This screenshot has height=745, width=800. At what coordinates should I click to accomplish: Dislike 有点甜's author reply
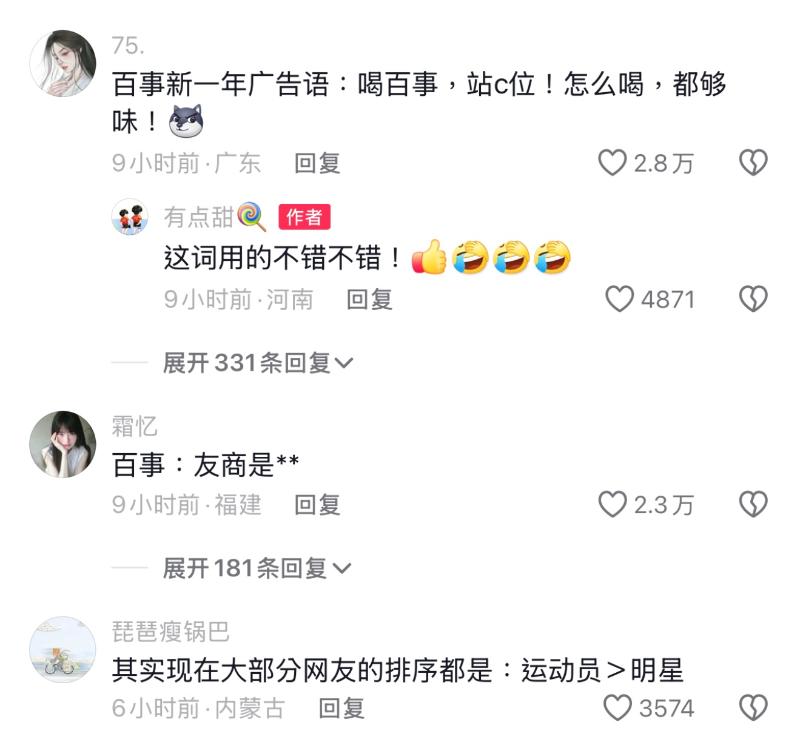click(752, 298)
